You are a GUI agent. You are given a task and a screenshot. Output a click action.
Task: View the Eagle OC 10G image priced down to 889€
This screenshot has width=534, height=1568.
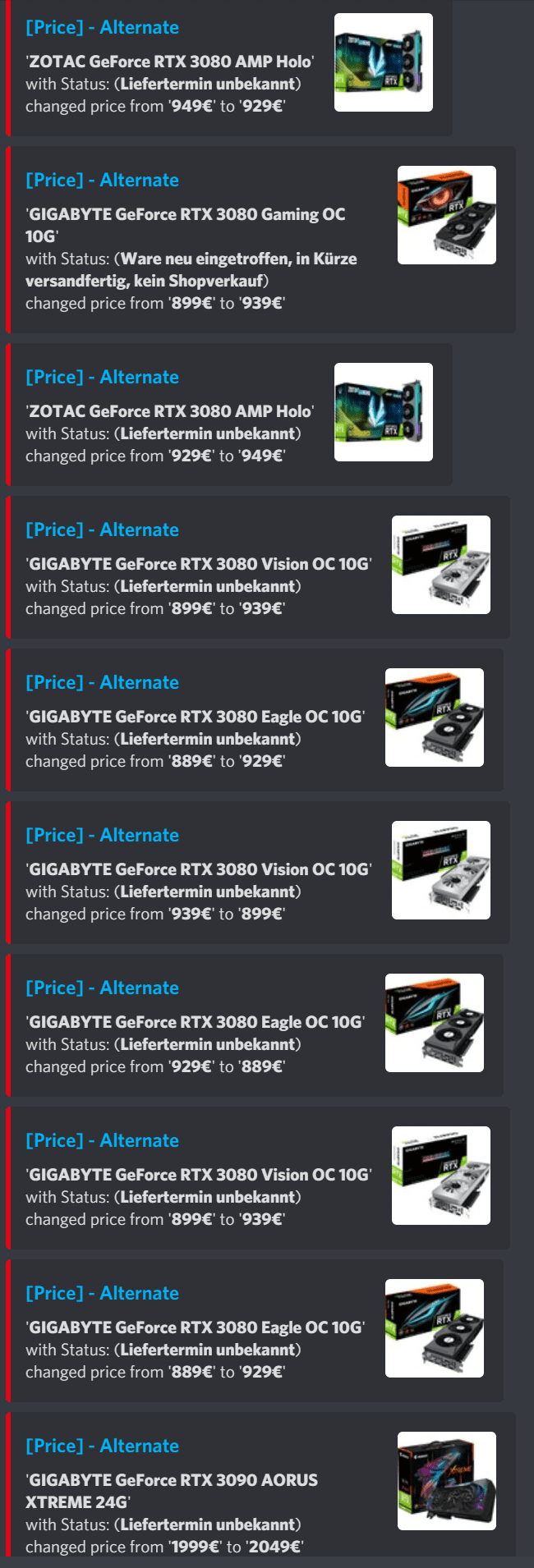(x=434, y=1023)
